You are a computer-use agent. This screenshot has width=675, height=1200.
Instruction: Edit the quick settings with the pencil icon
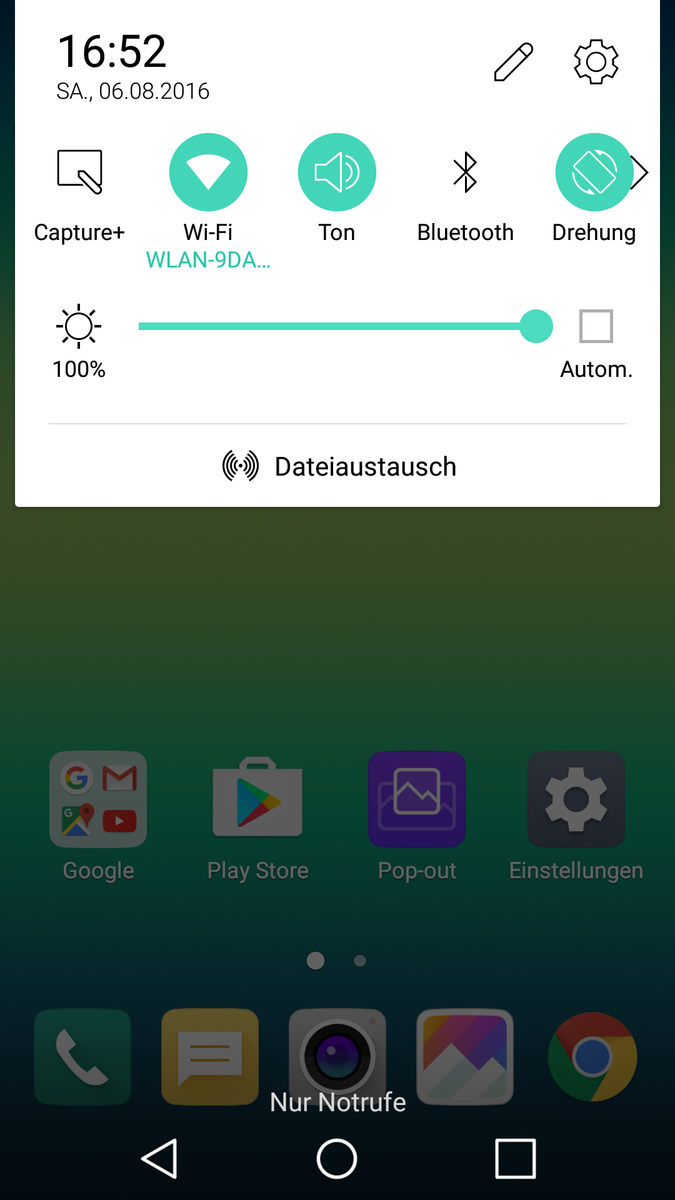point(513,62)
